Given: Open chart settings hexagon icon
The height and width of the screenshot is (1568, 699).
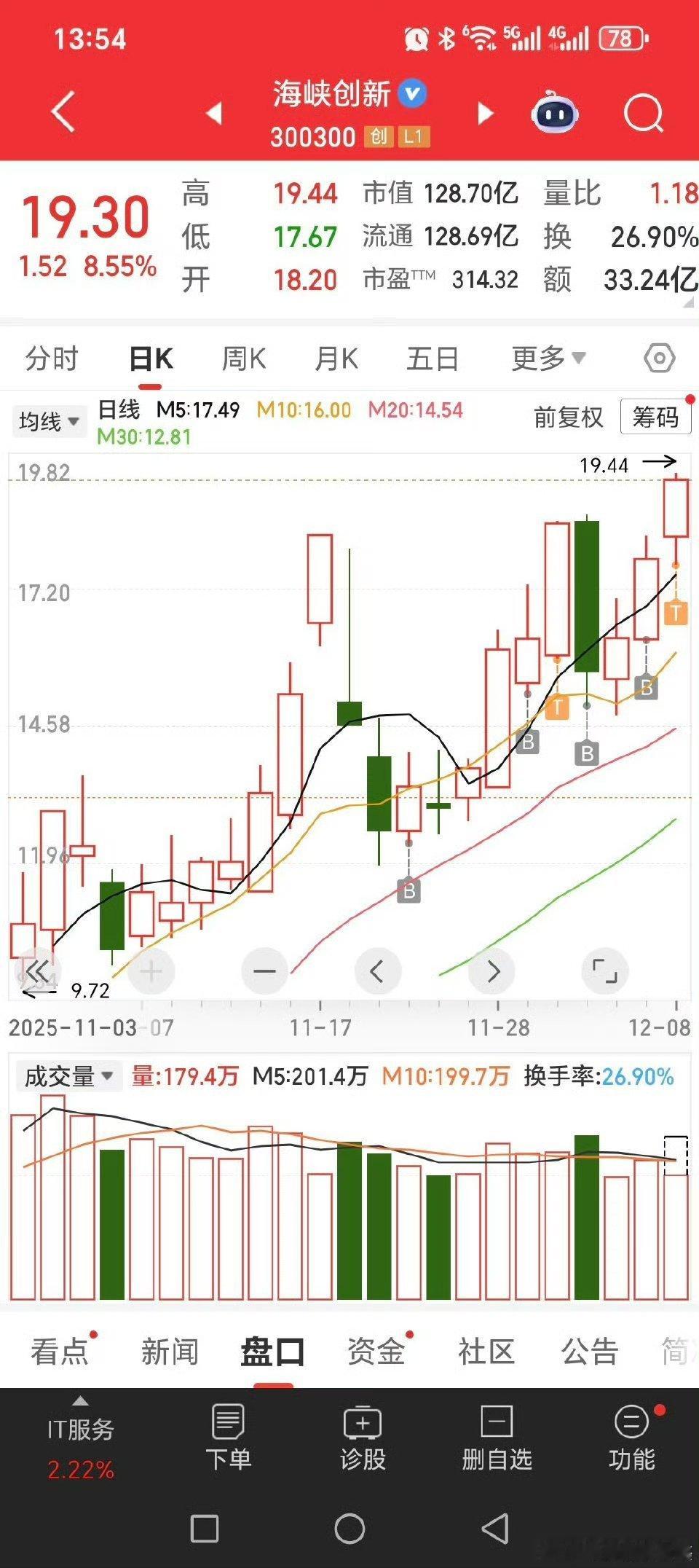Looking at the screenshot, I should (x=660, y=358).
